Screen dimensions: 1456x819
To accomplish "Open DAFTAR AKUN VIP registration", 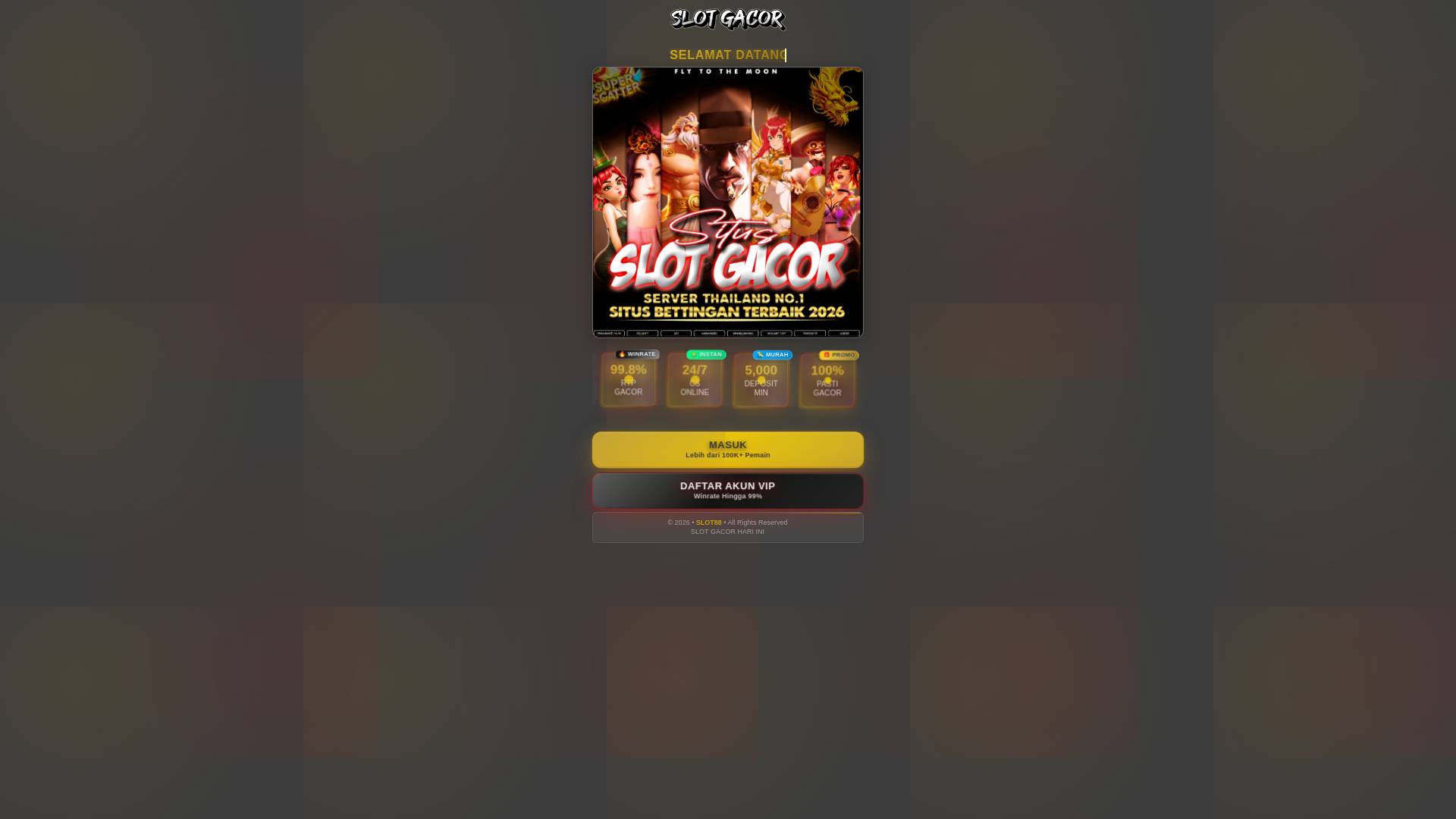I will [x=727, y=490].
